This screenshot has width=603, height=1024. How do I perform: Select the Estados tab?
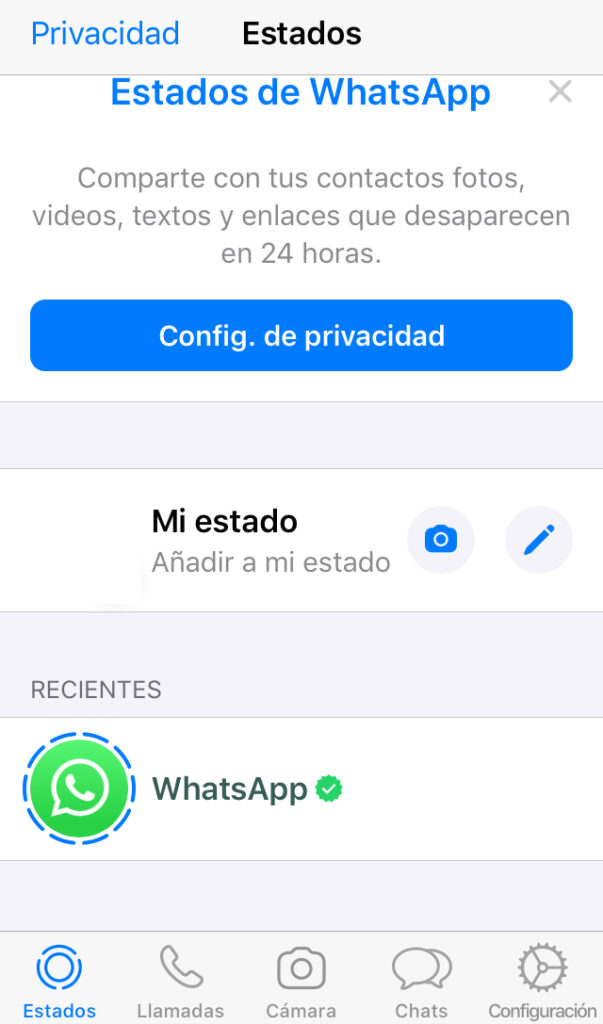59,982
